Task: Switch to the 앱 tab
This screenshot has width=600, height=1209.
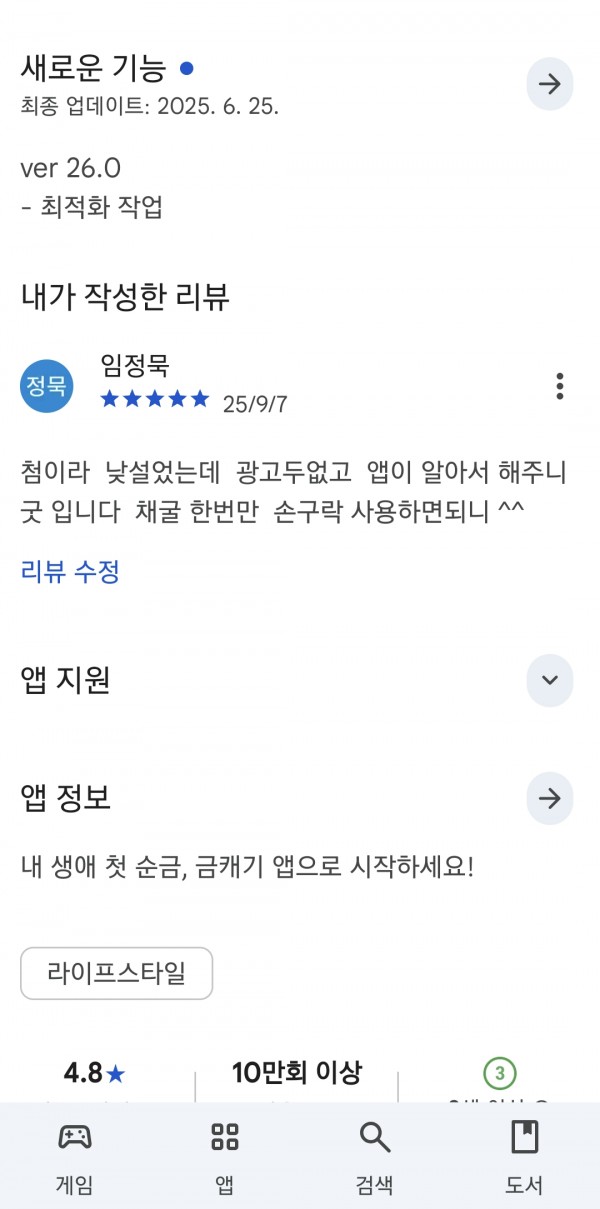Action: 225,1157
